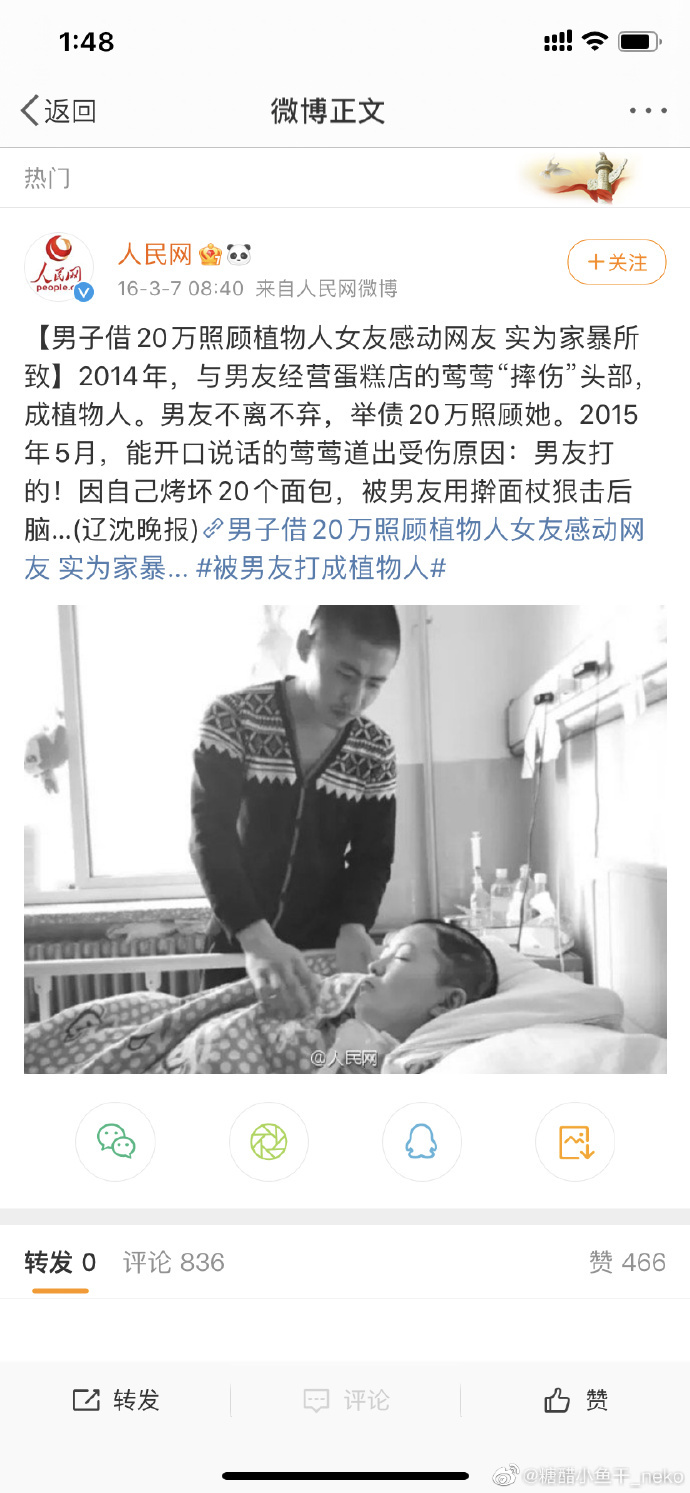Share post to WeChat Moments
690x1493 pixels.
click(x=268, y=1141)
